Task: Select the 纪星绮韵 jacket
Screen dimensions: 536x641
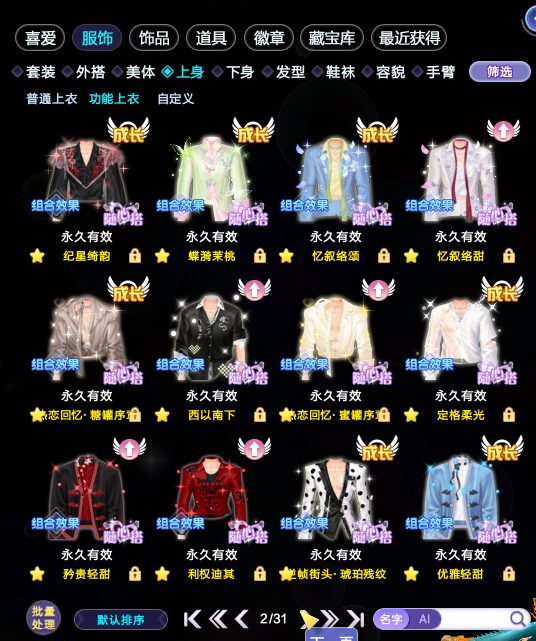Action: click(87, 180)
